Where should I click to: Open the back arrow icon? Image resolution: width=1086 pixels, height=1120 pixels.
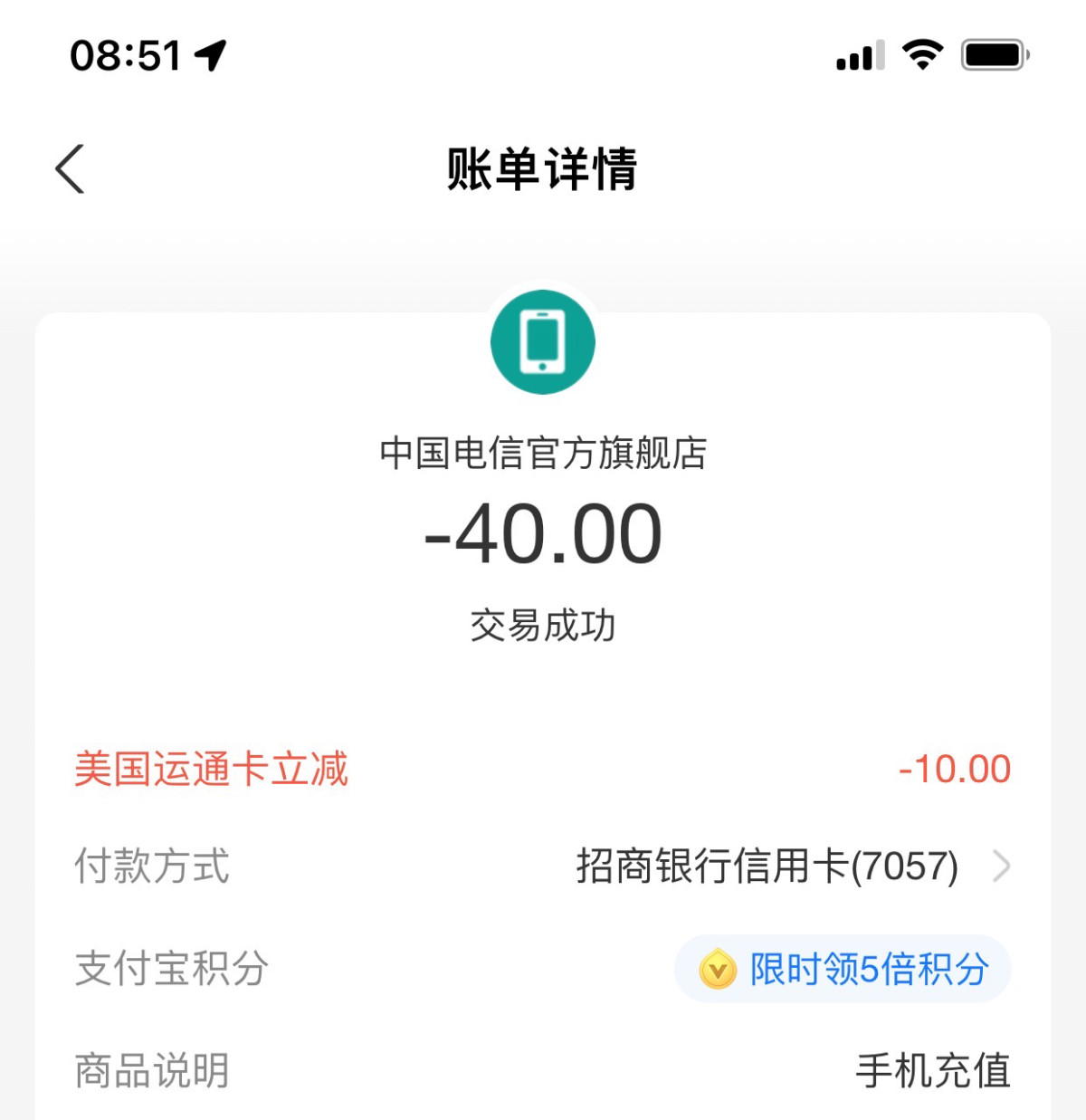click(71, 168)
